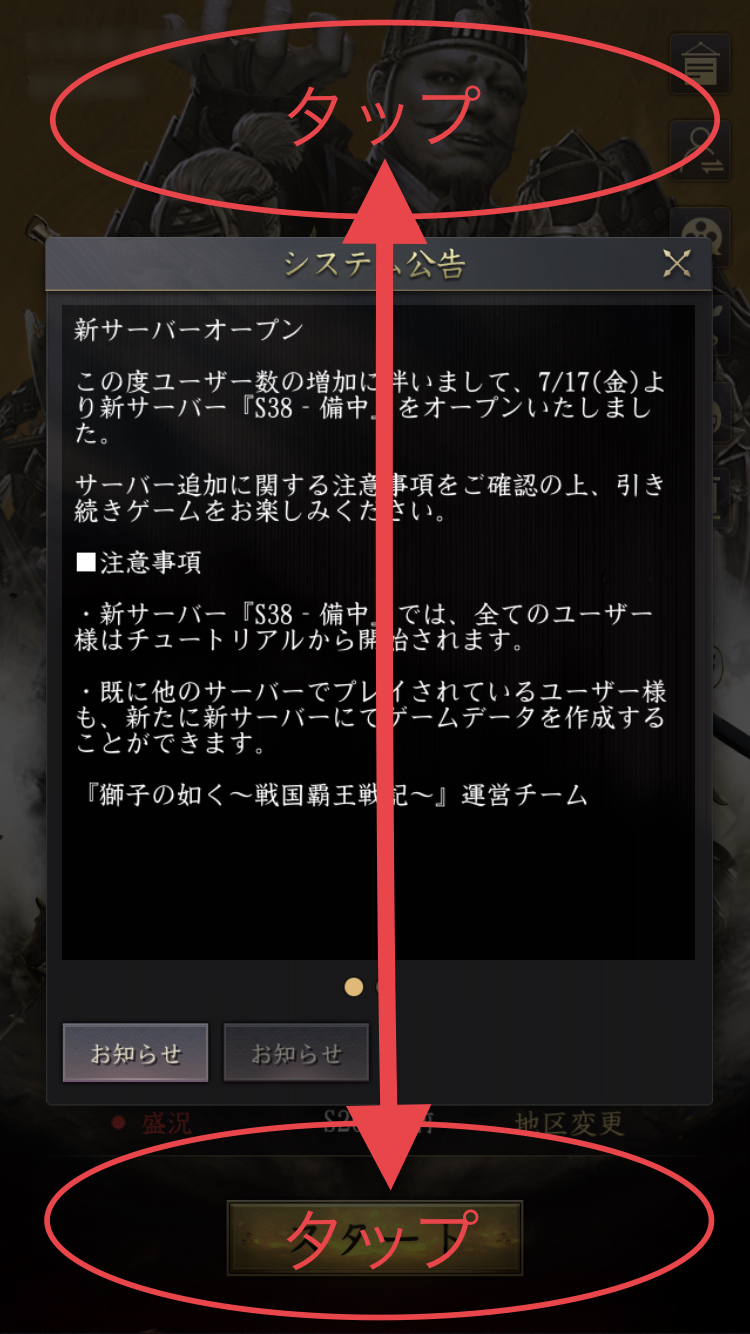Image resolution: width=750 pixels, height=1334 pixels.
Task: Close the システム公告 dialog
Action: coord(677,264)
